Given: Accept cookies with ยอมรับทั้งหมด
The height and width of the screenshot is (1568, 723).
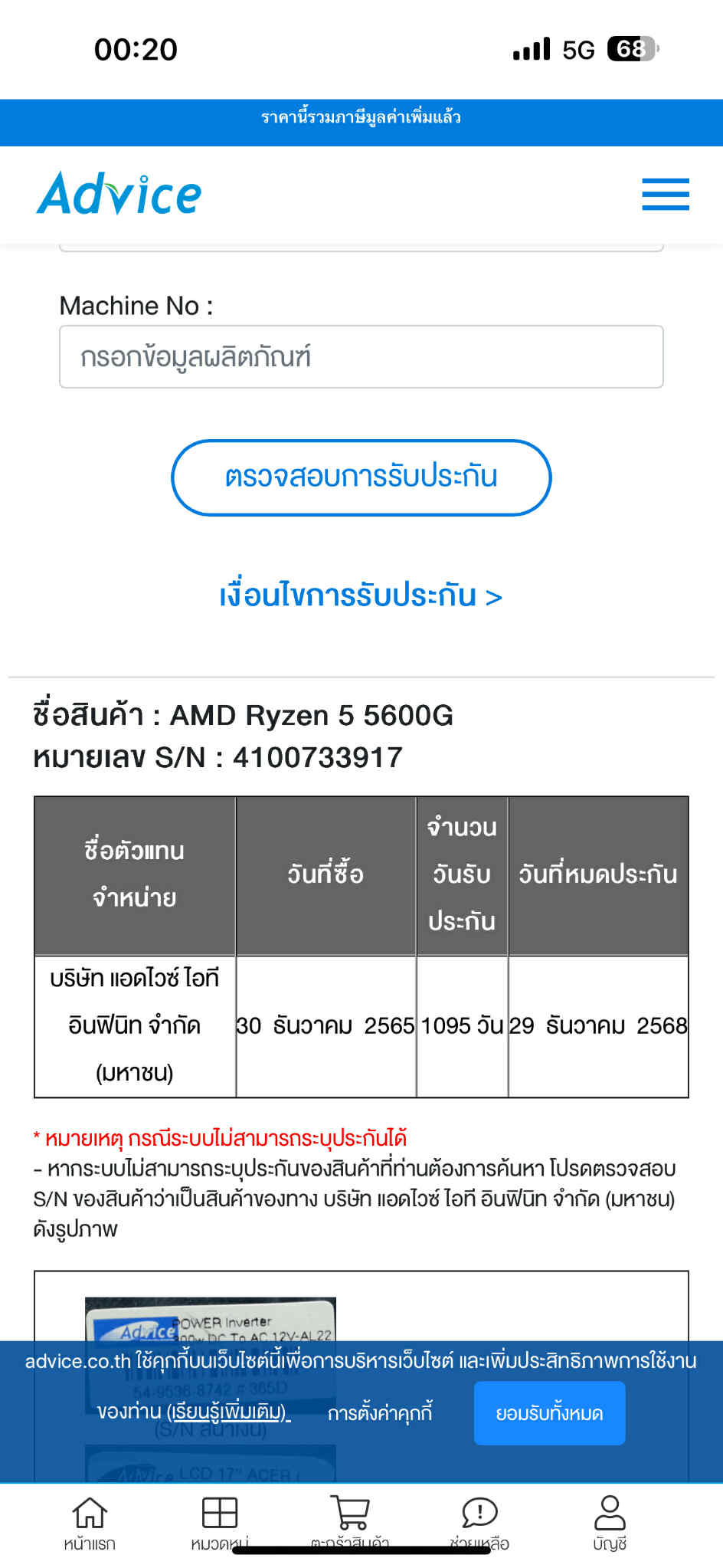Looking at the screenshot, I should (549, 1413).
